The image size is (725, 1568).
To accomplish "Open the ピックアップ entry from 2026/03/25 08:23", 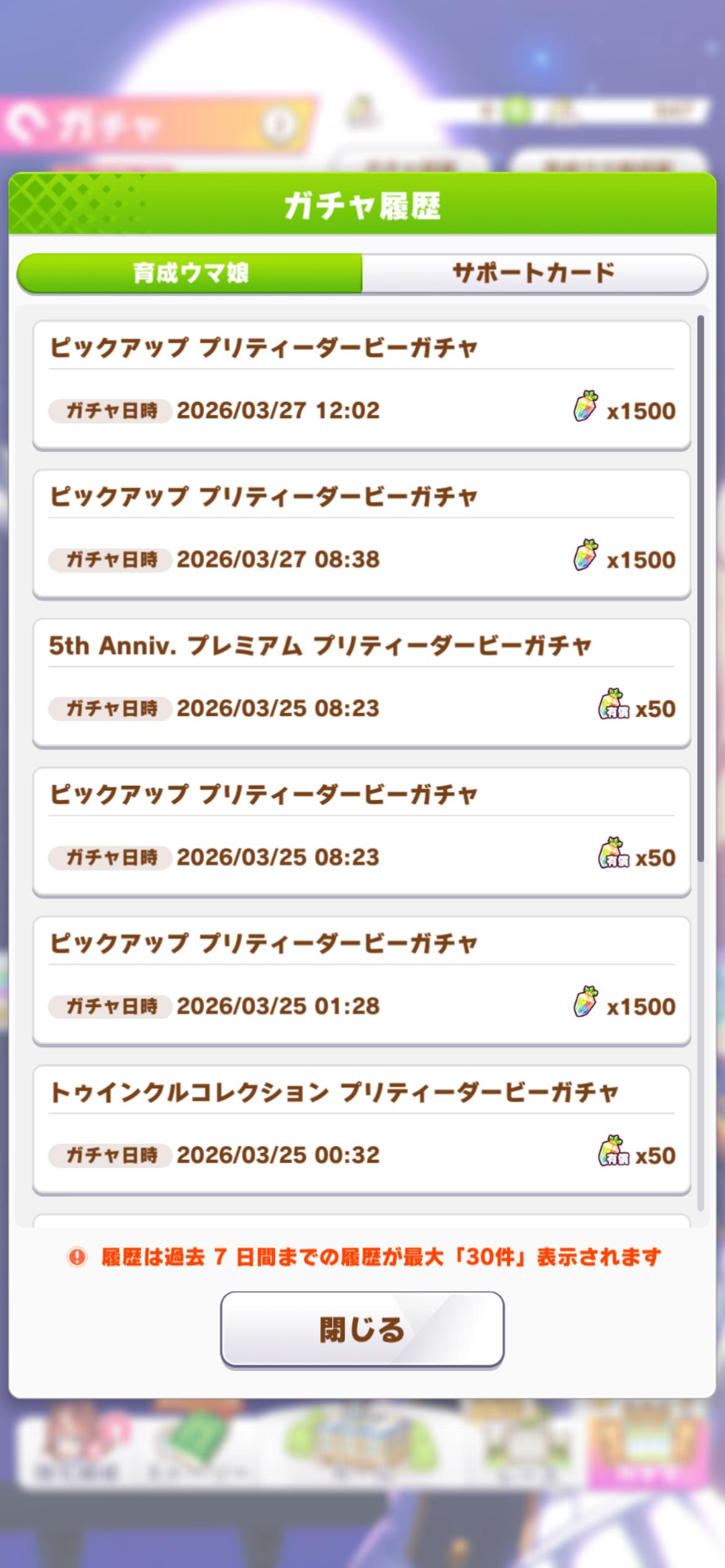I will pos(362,832).
